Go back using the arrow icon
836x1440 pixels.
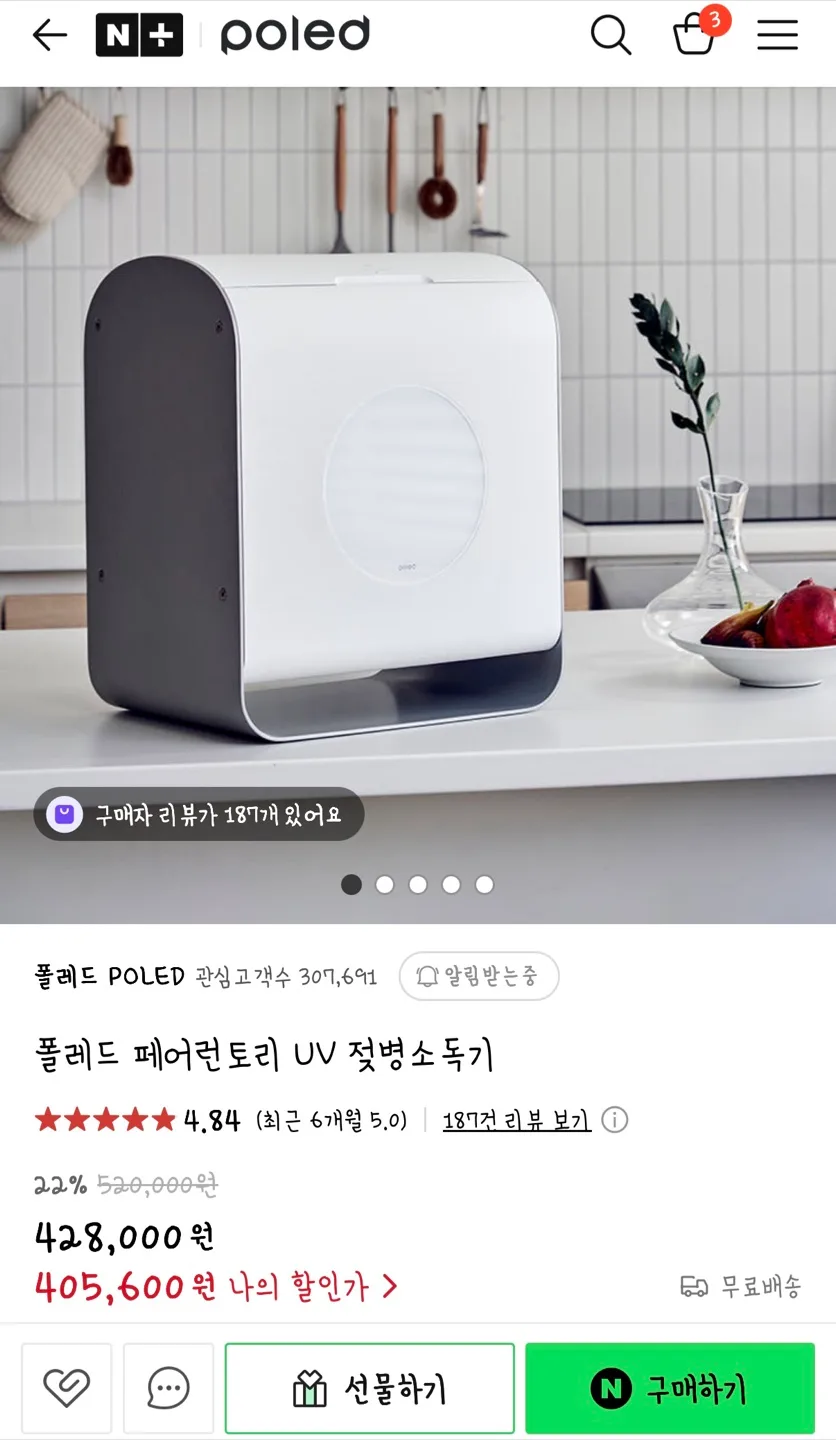pyautogui.click(x=49, y=36)
